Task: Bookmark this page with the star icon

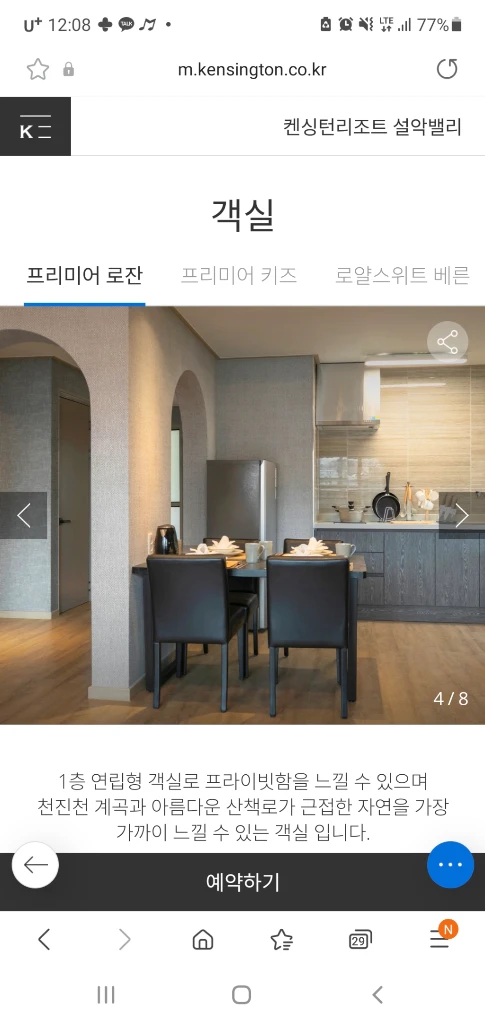Action: 38,69
